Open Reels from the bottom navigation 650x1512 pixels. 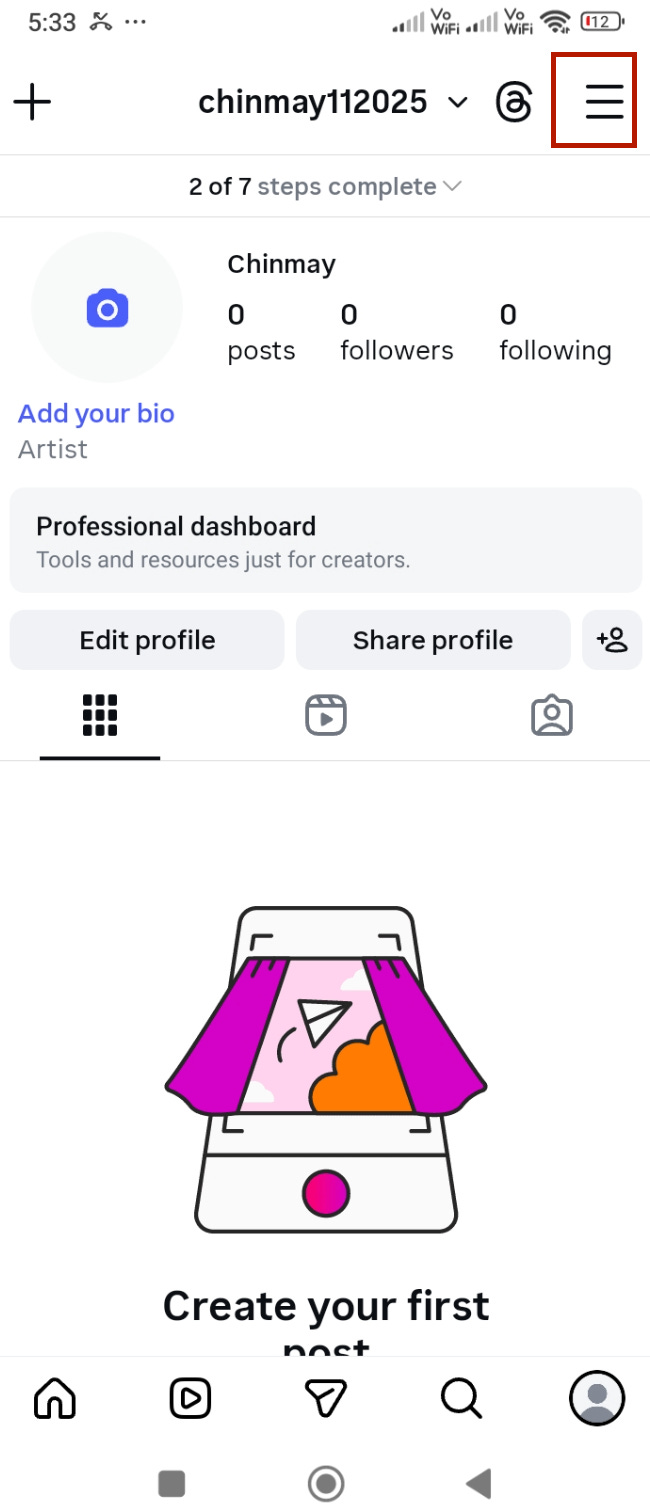pyautogui.click(x=190, y=1398)
